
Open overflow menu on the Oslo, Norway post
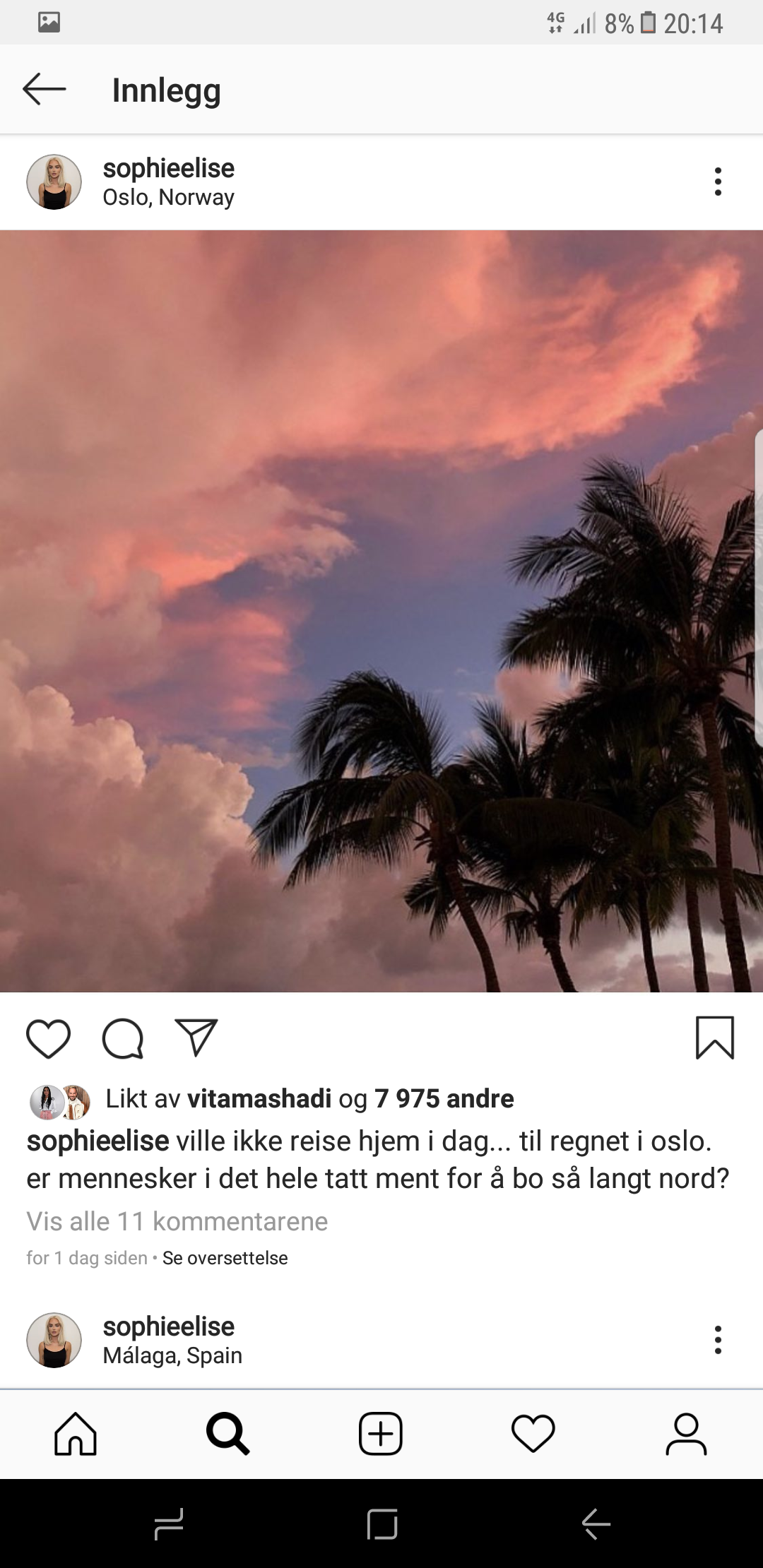tap(718, 182)
